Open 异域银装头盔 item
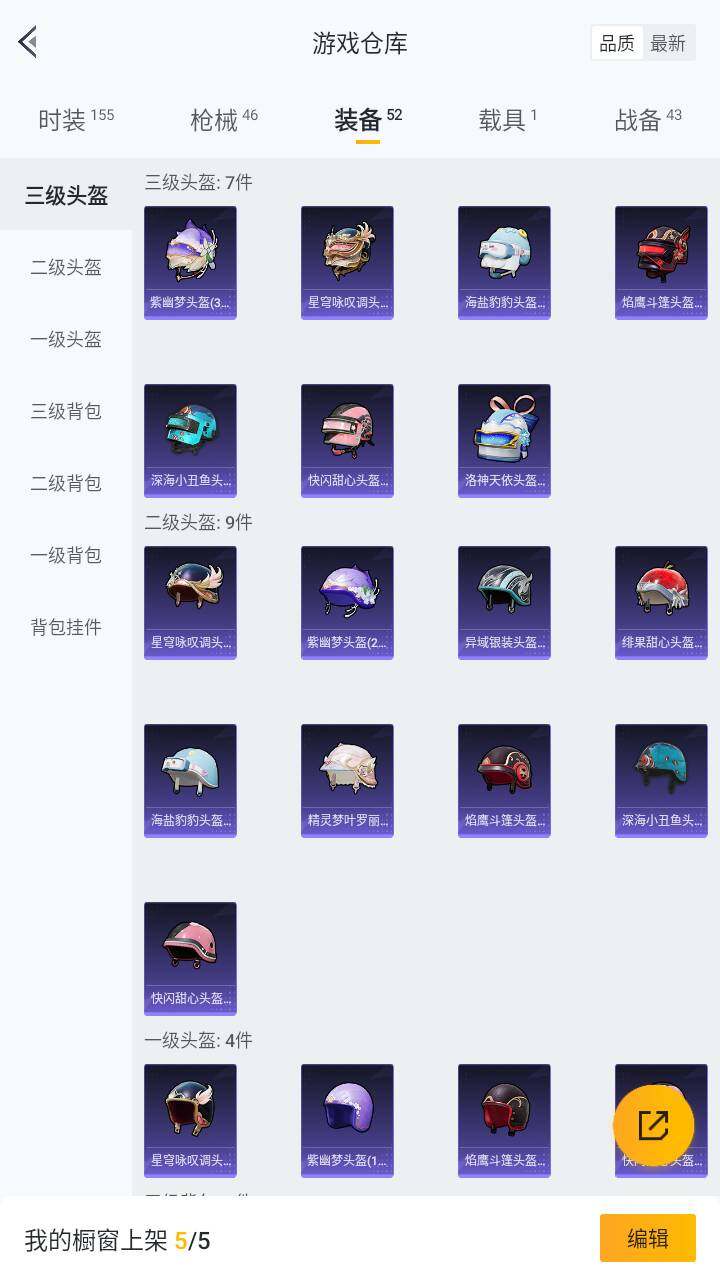This screenshot has height=1280, width=720. pyautogui.click(x=504, y=602)
